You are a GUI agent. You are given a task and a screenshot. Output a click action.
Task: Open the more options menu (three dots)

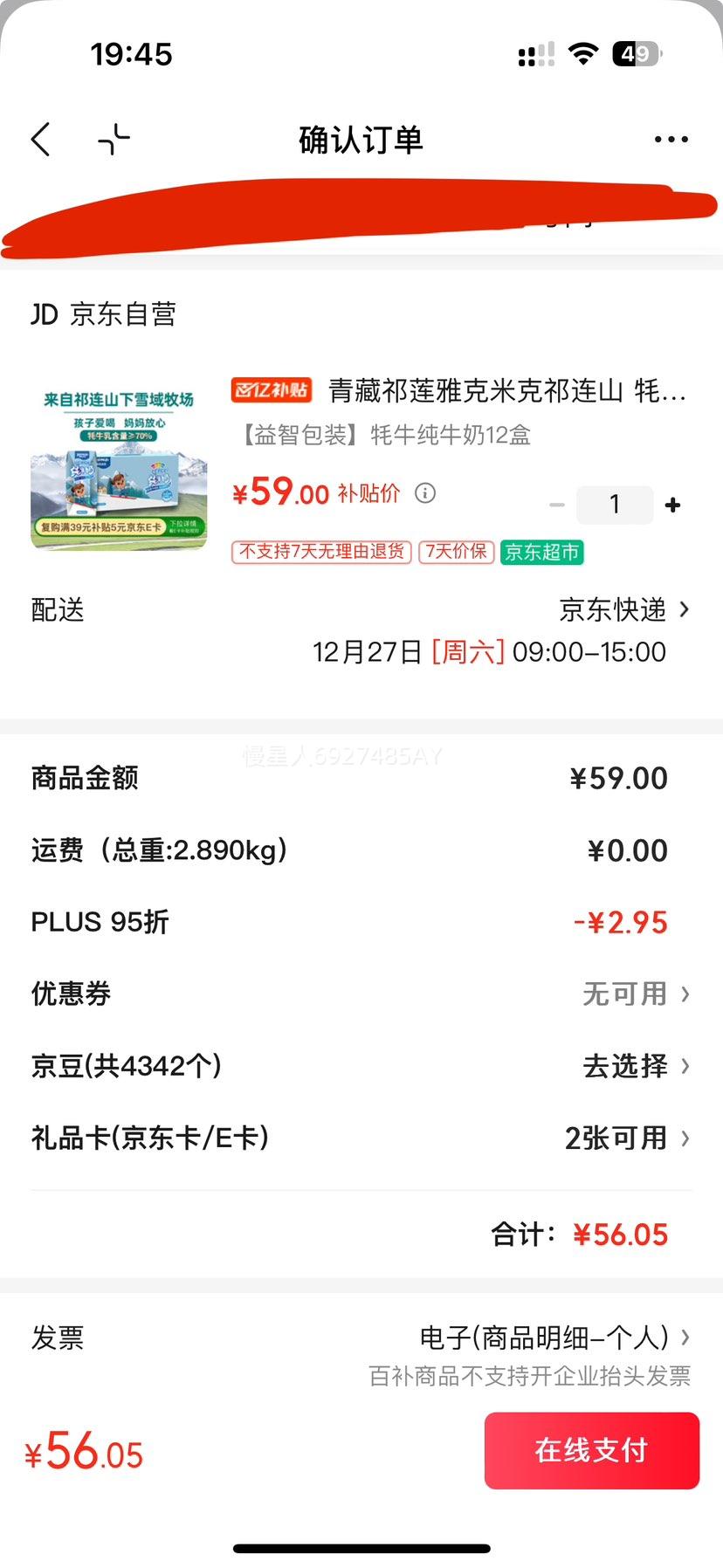coord(671,138)
